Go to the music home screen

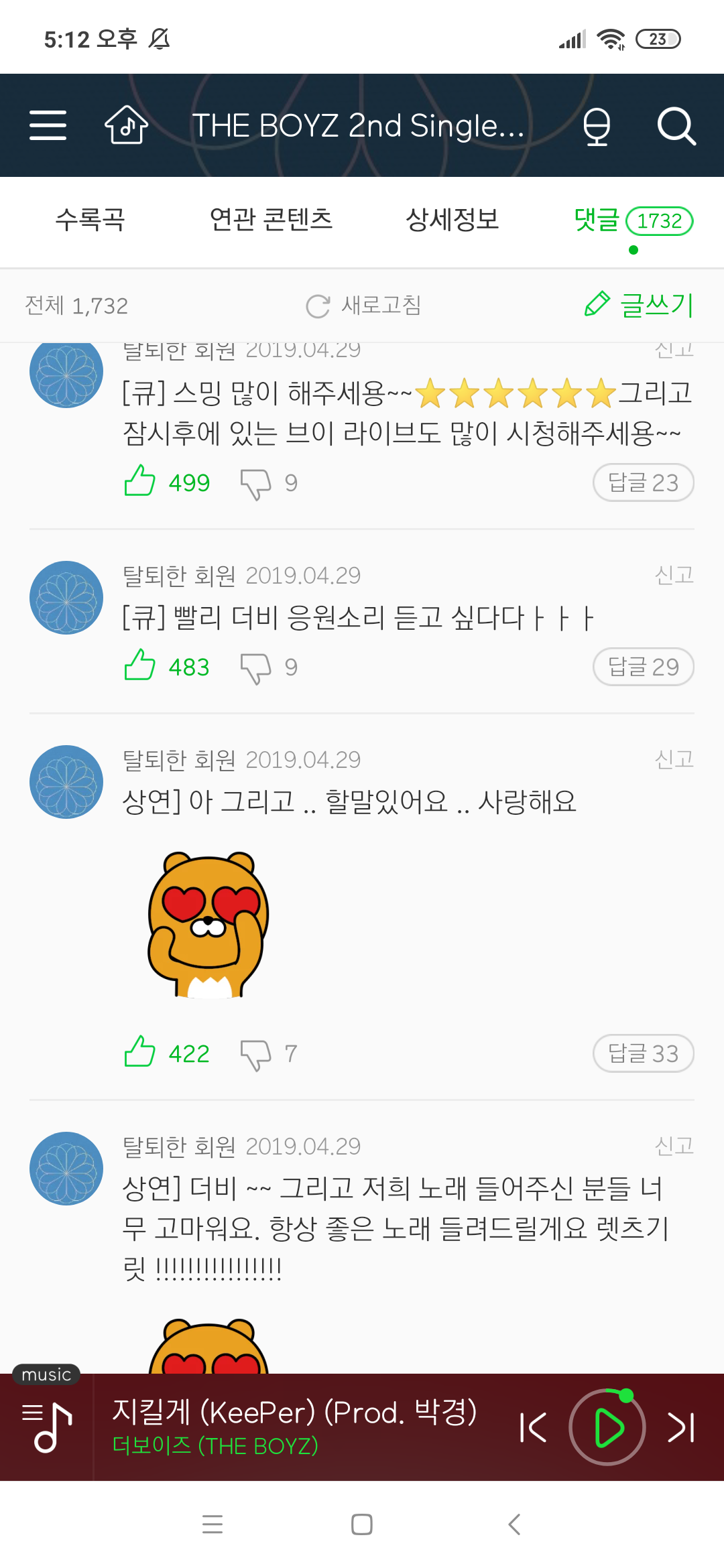(125, 125)
